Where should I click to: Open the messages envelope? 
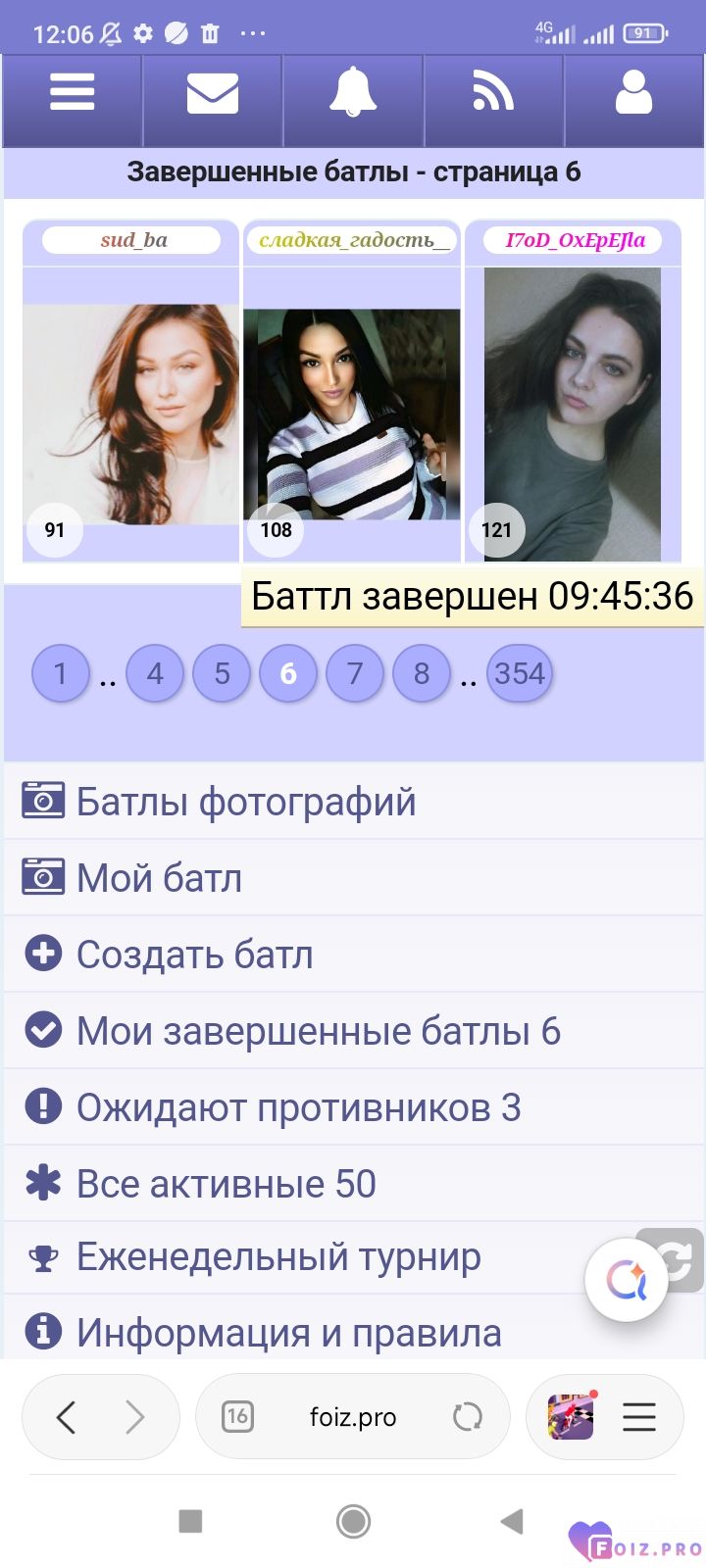[213, 93]
